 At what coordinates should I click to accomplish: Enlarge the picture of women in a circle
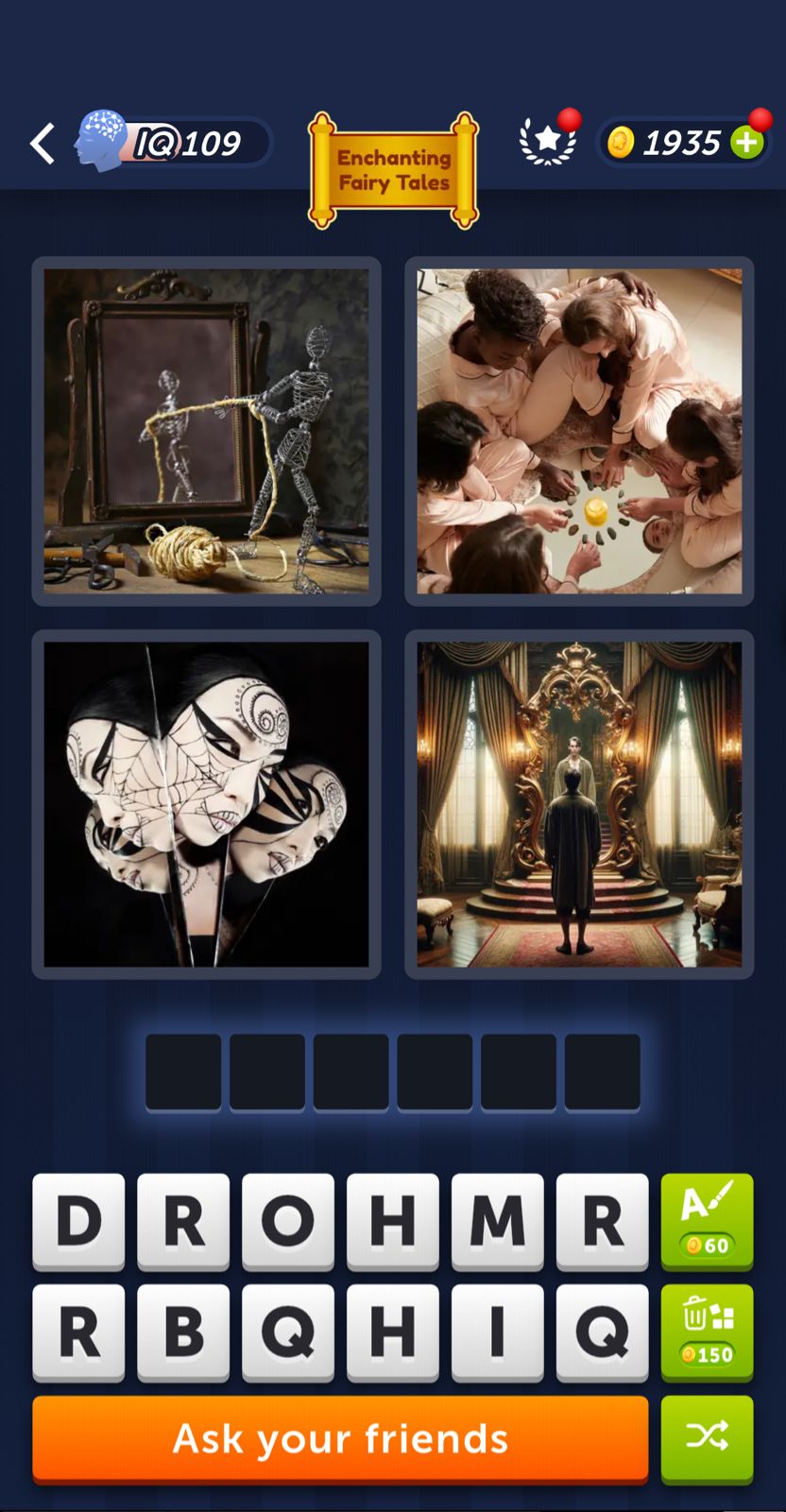pos(579,431)
